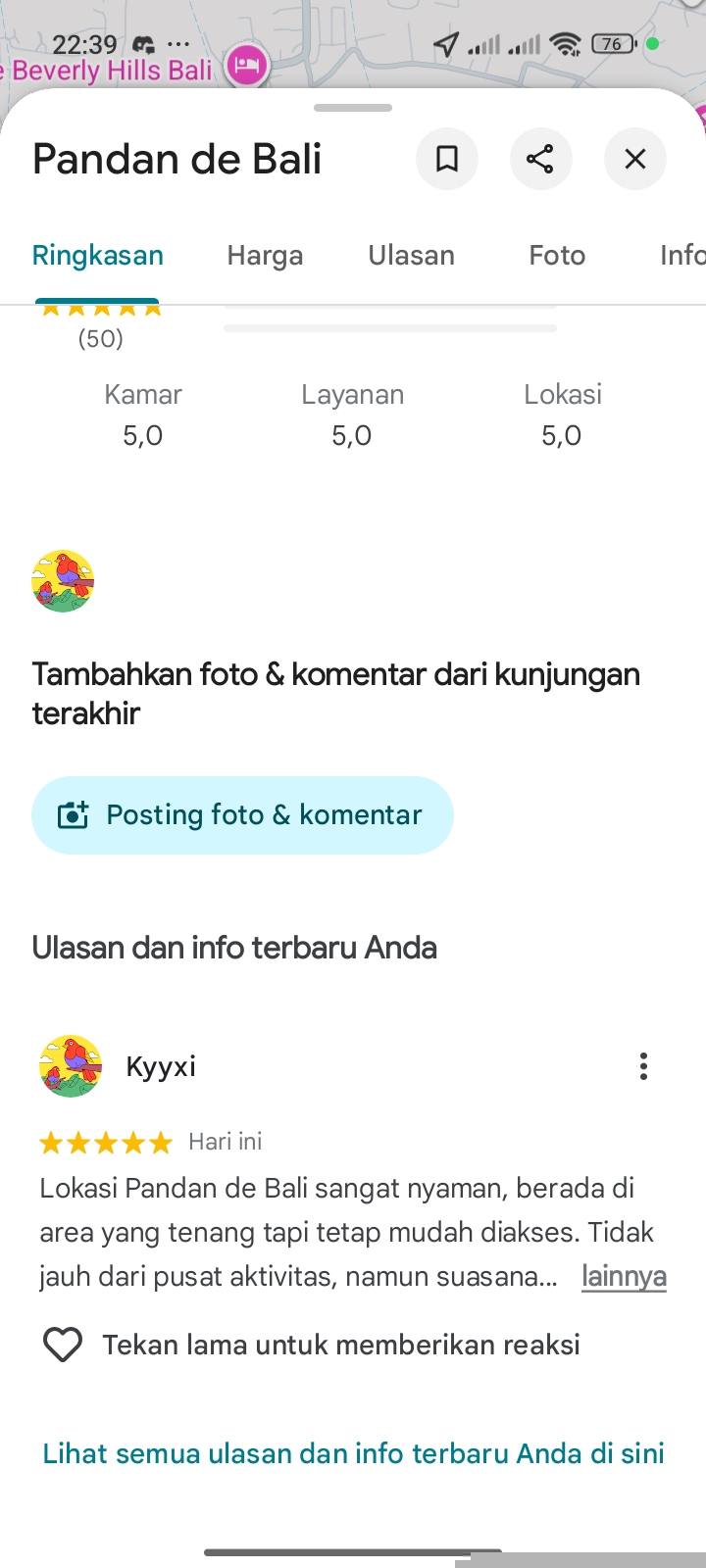706x1568 pixels.
Task: Open the Ulasan tab
Action: pos(411,256)
